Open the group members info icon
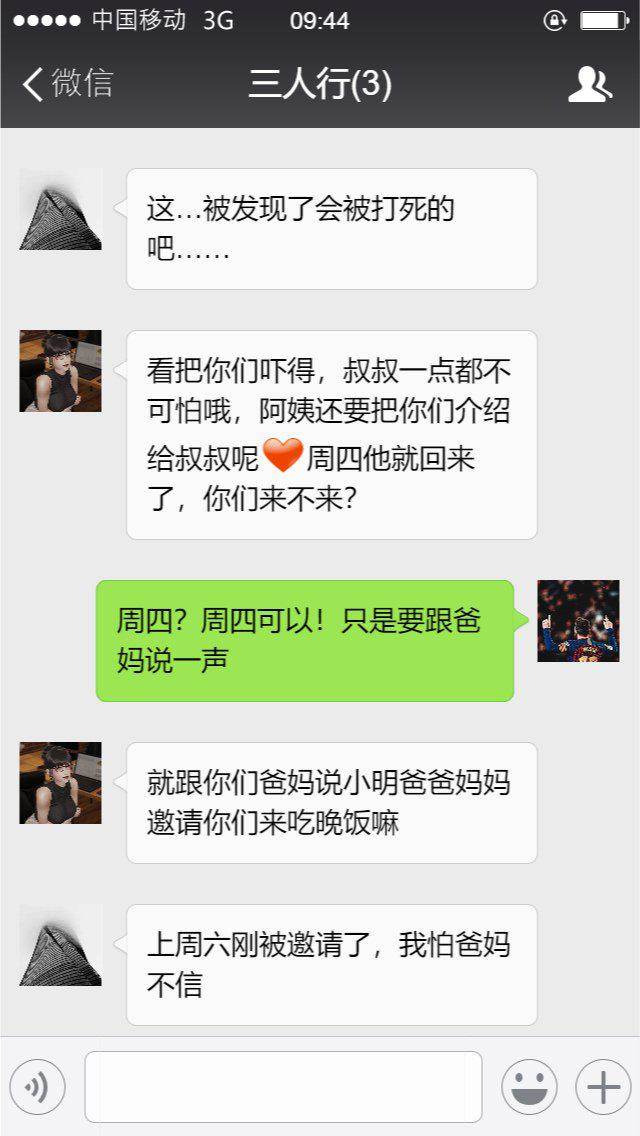This screenshot has height=1136, width=640. 589,85
